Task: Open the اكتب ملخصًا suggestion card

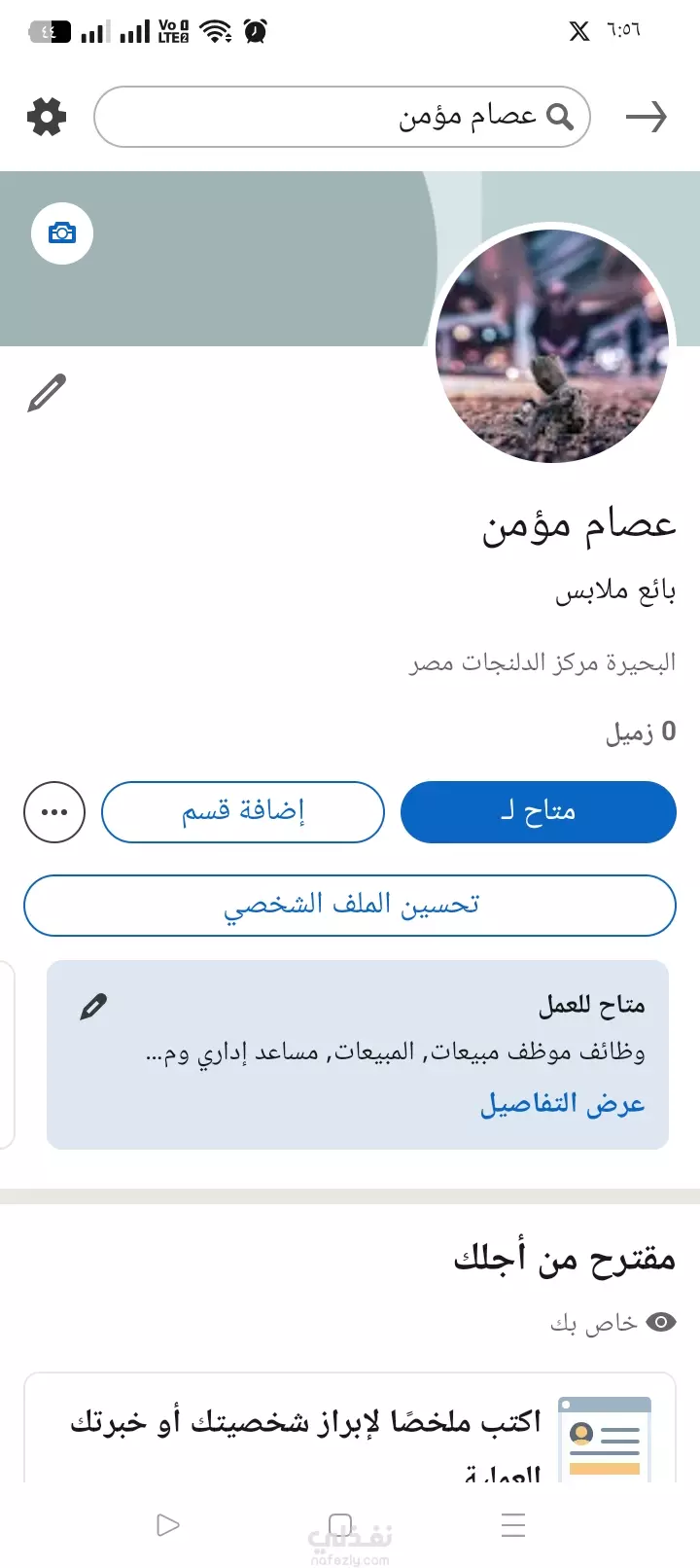Action: click(x=350, y=1428)
